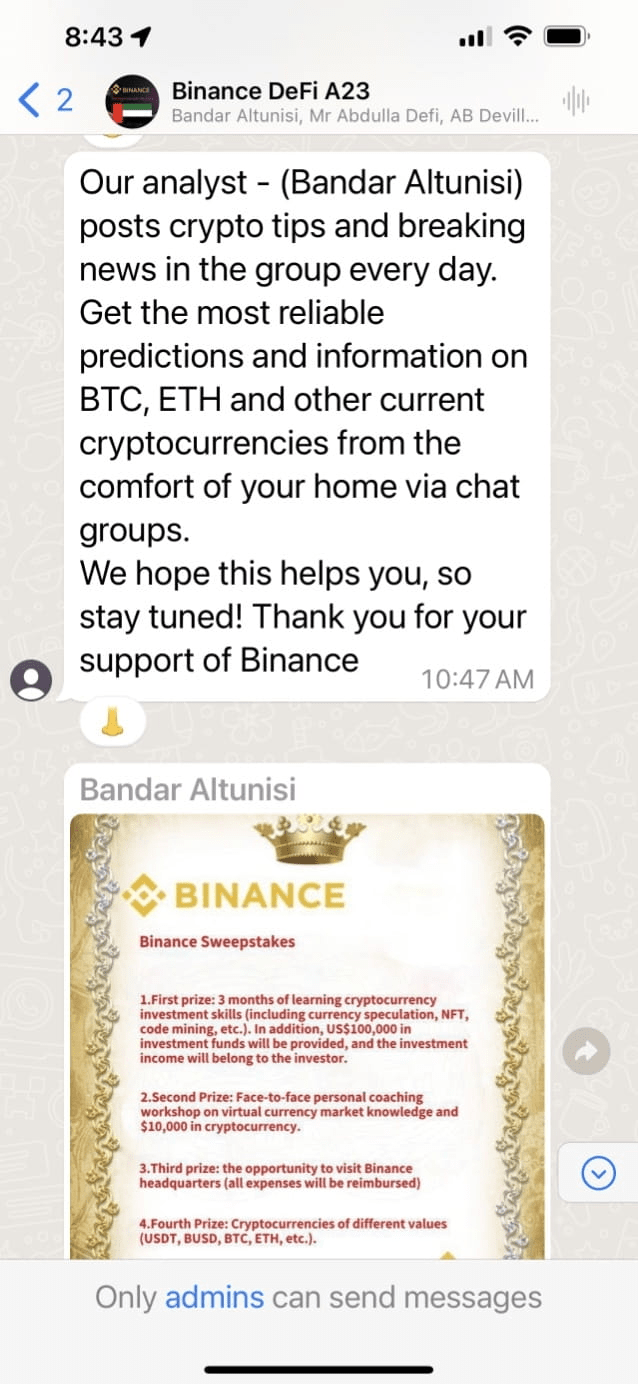Forward the Binance Sweepstakes image
Screen dimensions: 638x1384
585,1051
